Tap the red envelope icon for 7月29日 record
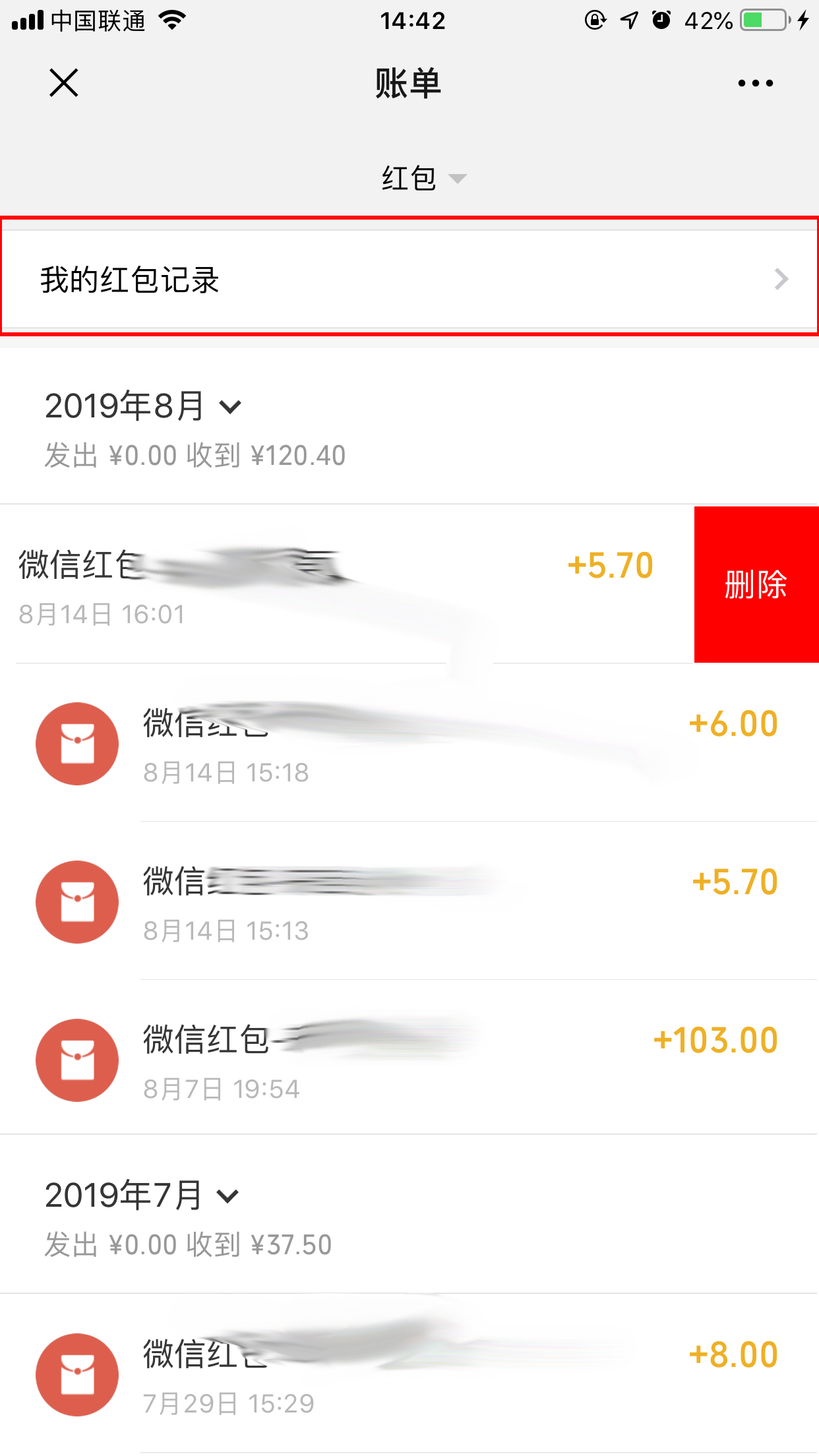 (x=77, y=1375)
